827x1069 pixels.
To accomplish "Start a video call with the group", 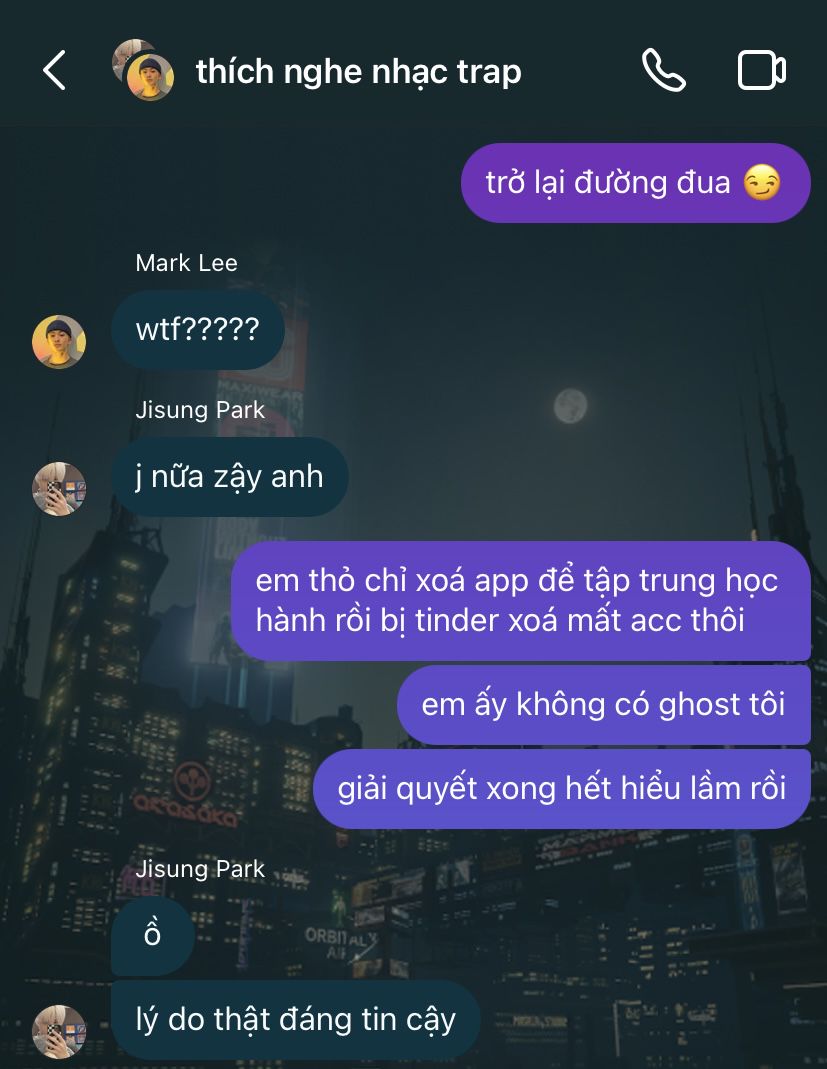I will coord(762,70).
